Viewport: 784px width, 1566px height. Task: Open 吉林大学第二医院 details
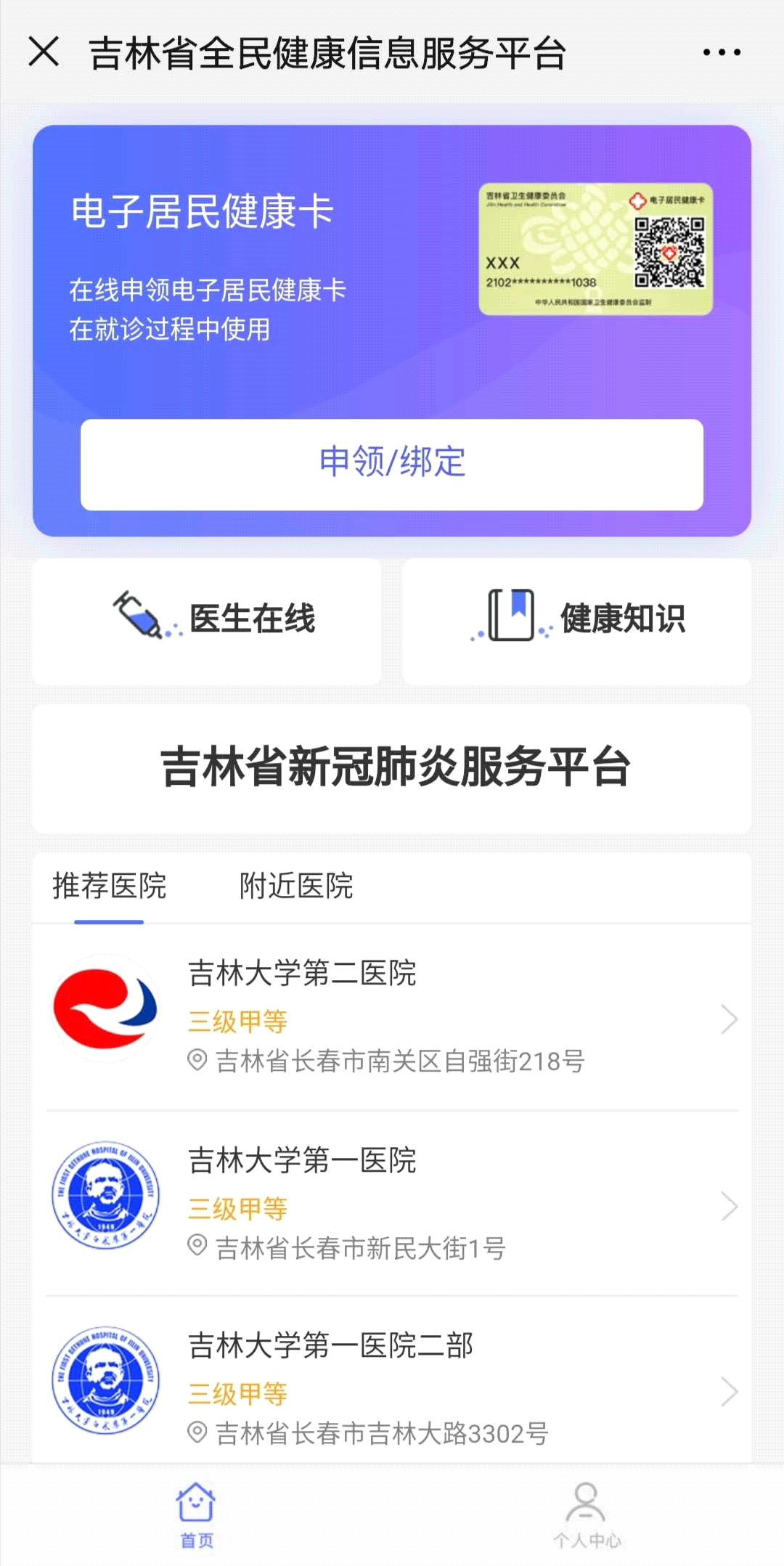pyautogui.click(x=392, y=1016)
